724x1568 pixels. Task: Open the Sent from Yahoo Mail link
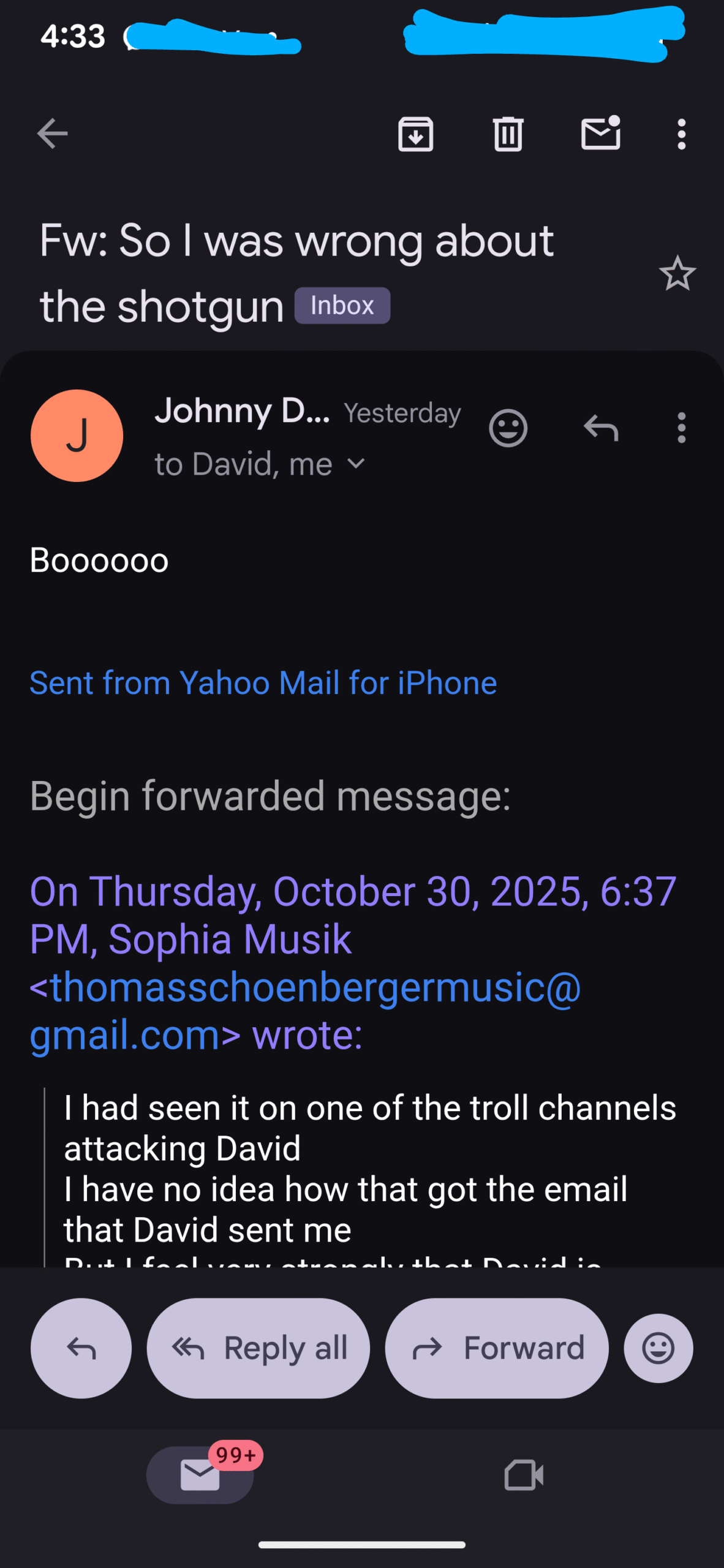point(263,682)
